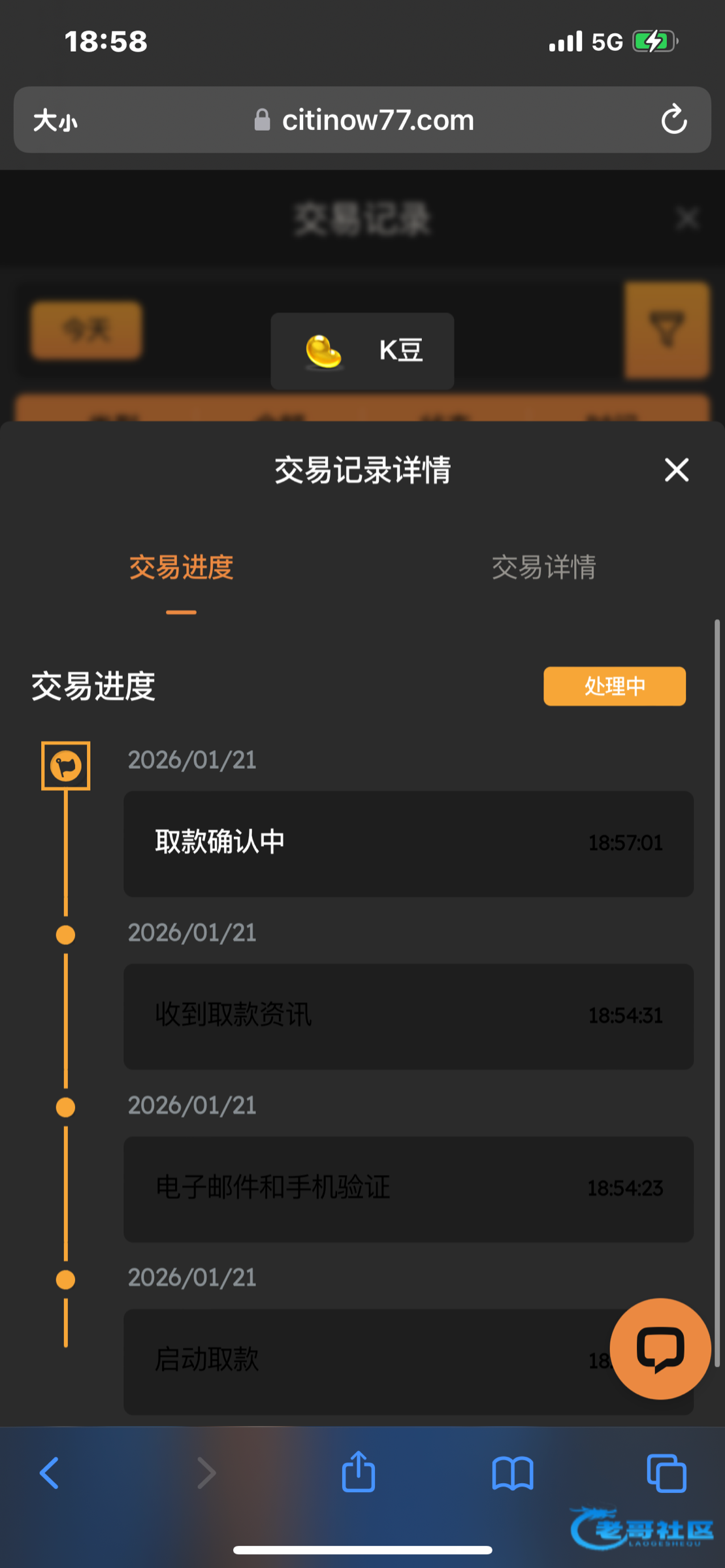The image size is (725, 1568).
Task: Select the 交易进度 tab
Action: (x=182, y=567)
